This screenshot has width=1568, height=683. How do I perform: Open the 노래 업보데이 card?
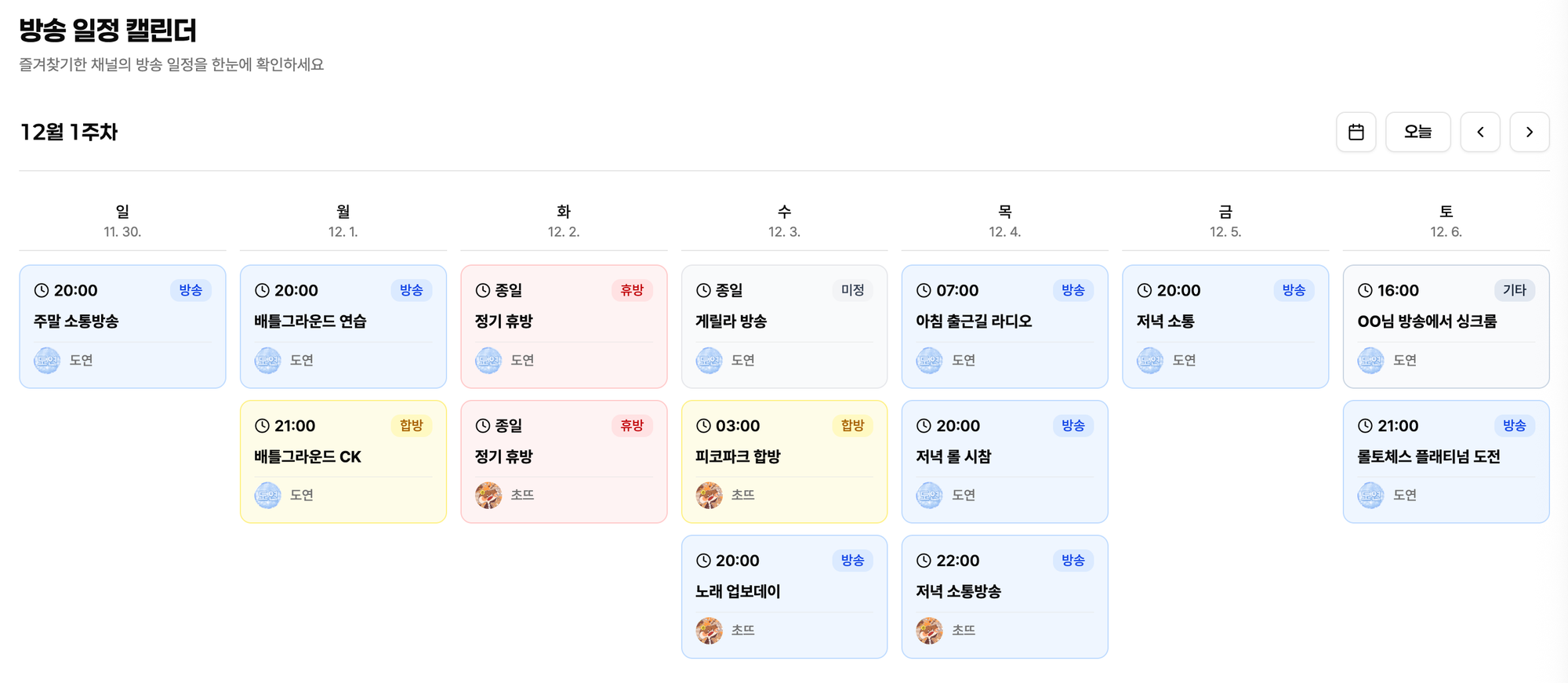(784, 597)
